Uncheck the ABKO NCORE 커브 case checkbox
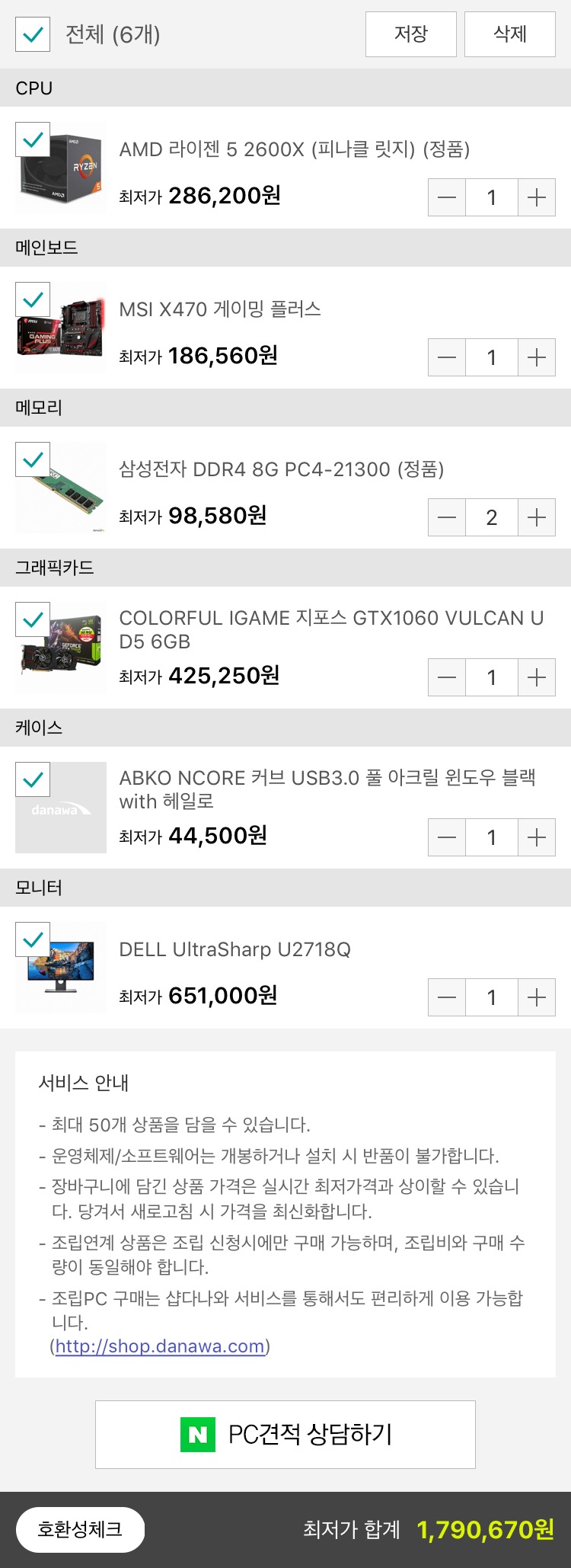The height and width of the screenshot is (1568, 571). tap(33, 779)
